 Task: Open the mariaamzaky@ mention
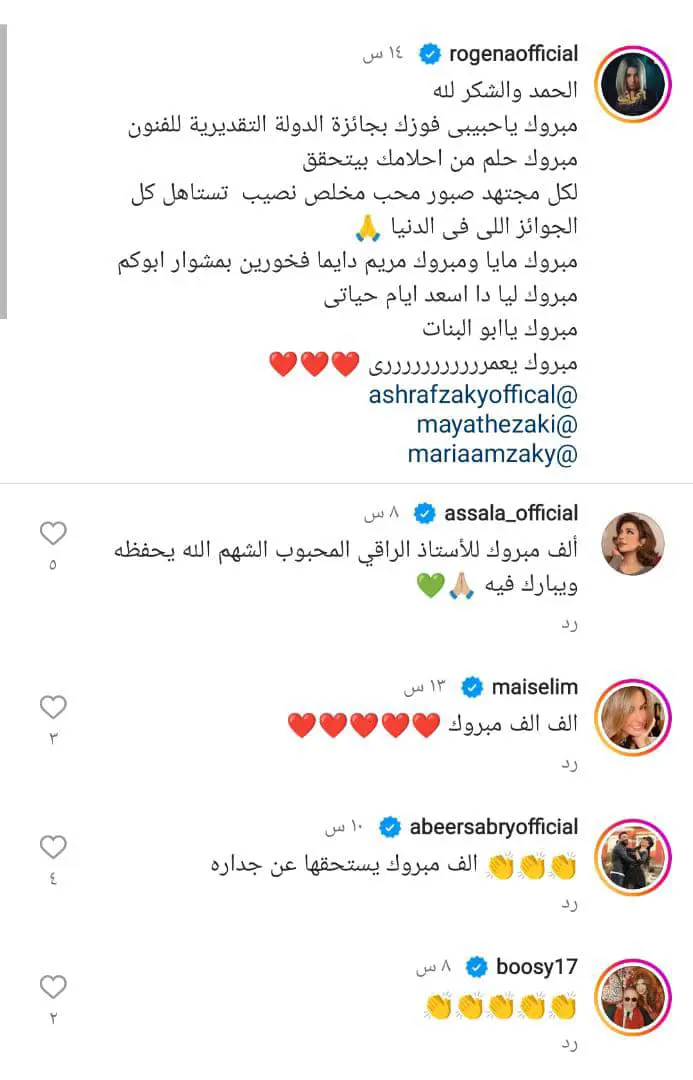(493, 455)
